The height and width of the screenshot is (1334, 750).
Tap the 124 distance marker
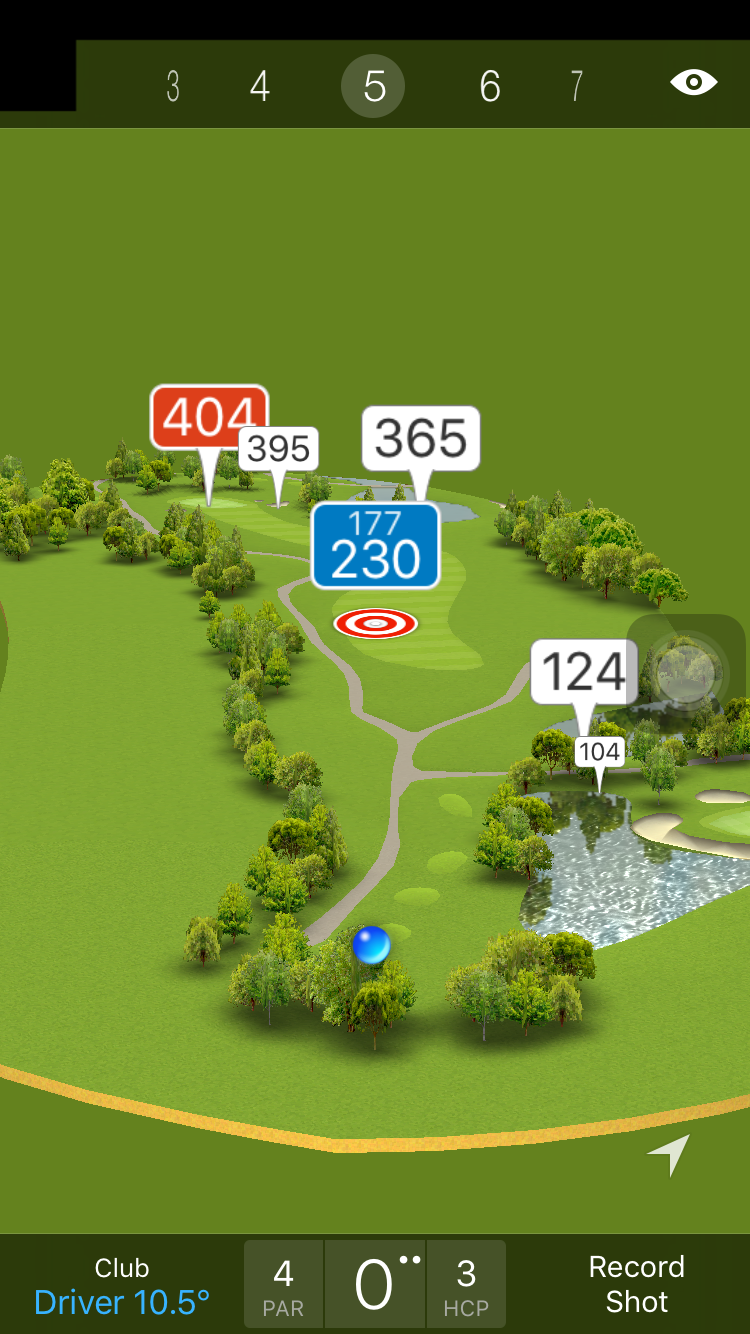tap(584, 671)
